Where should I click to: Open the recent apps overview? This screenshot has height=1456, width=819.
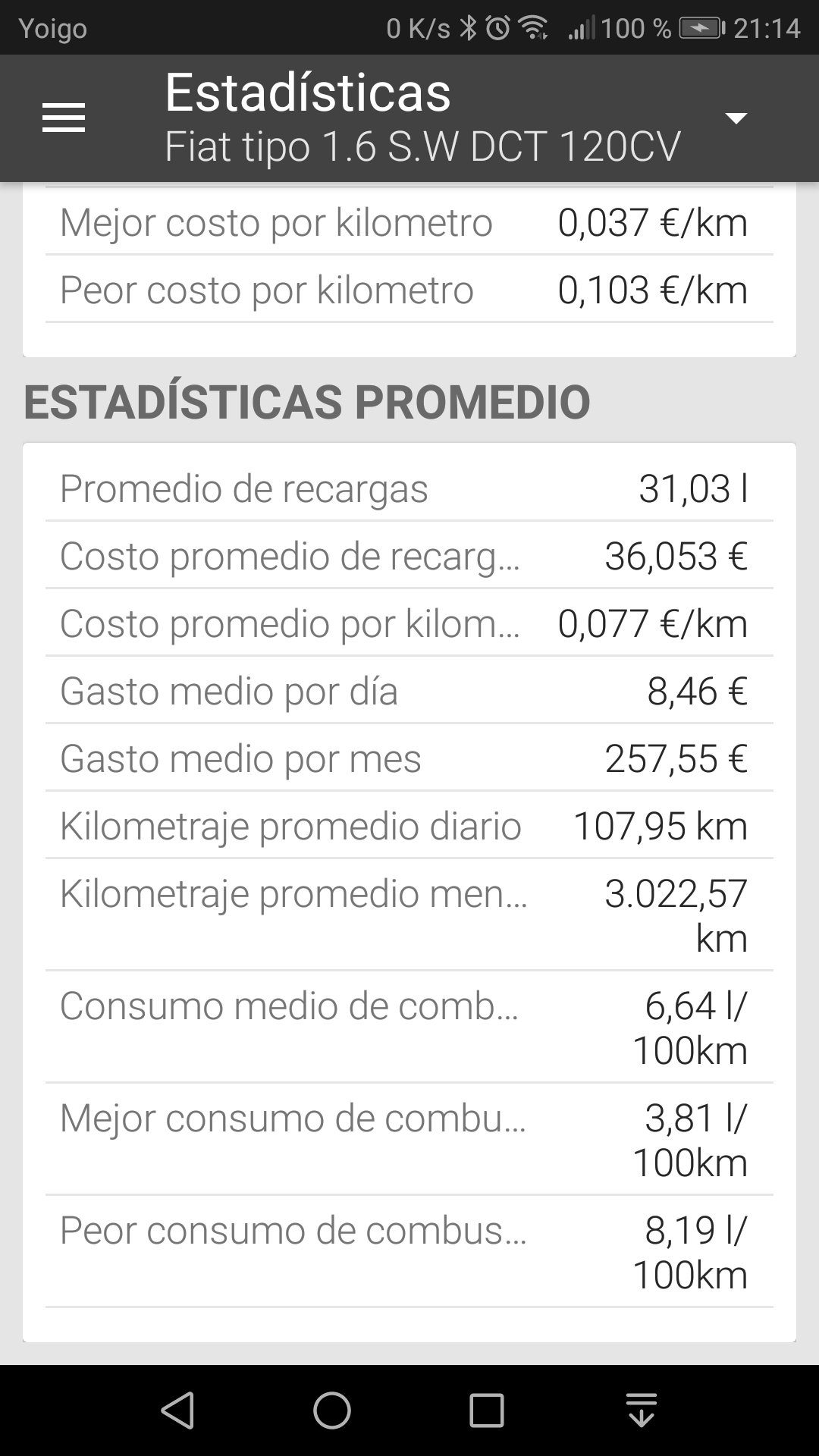tap(487, 1410)
